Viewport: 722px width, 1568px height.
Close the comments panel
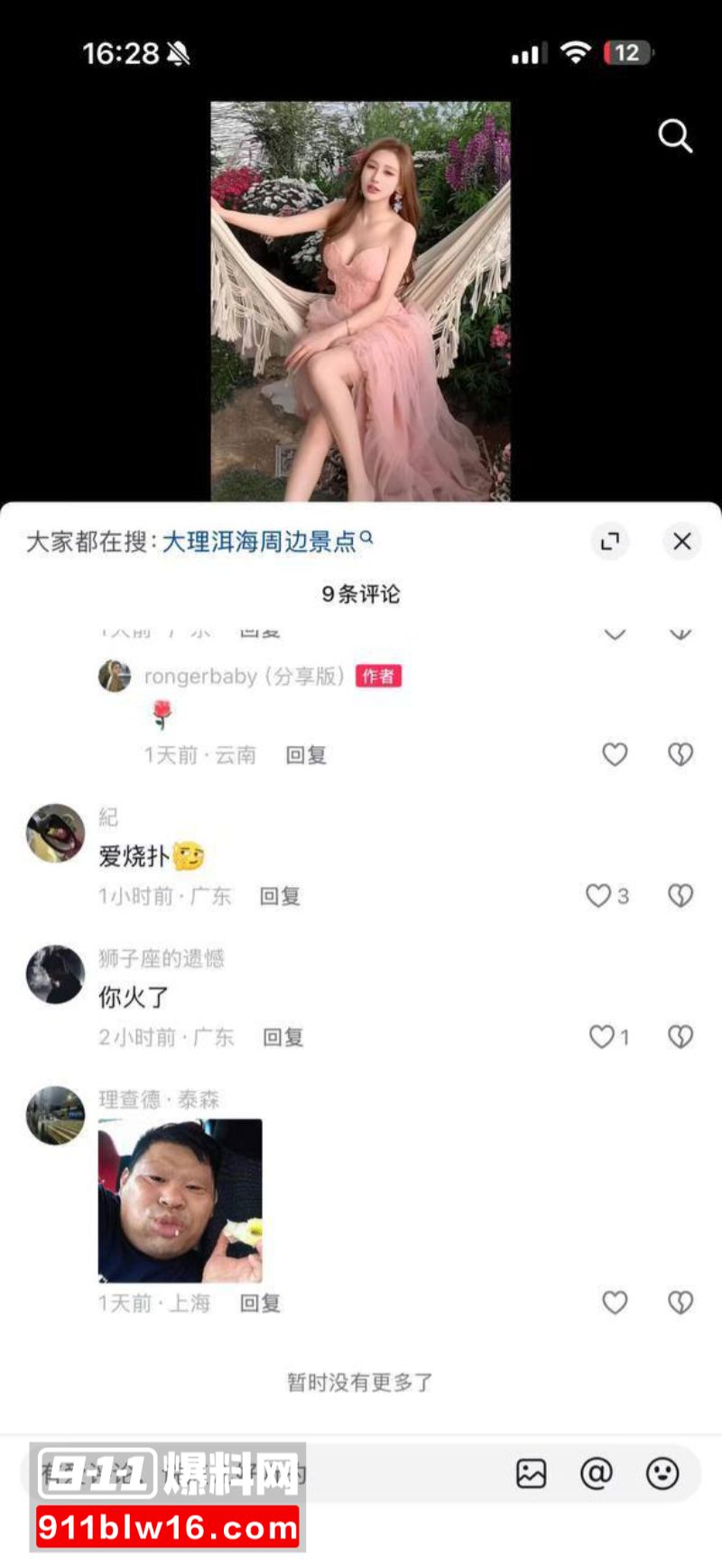click(682, 541)
